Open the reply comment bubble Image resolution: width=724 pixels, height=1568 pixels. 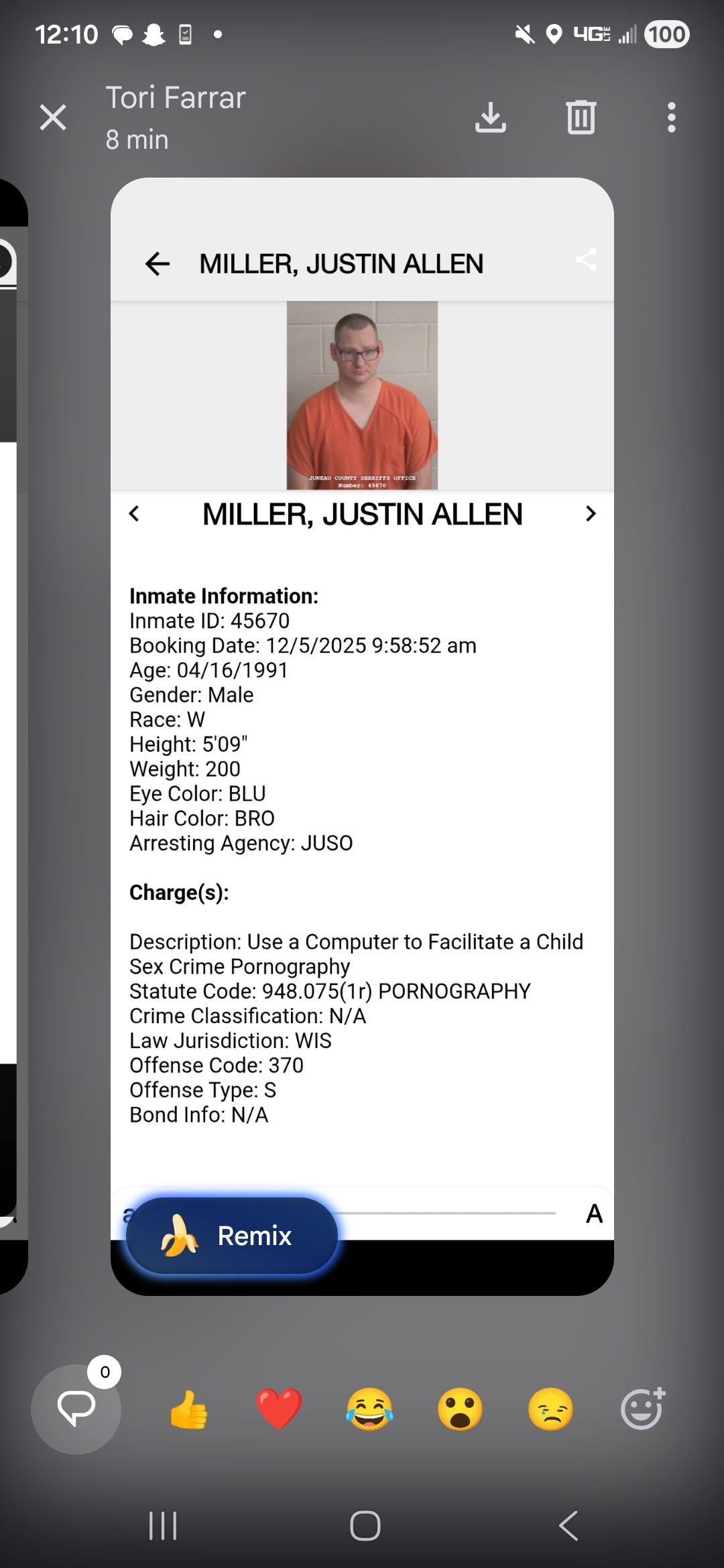click(76, 1409)
